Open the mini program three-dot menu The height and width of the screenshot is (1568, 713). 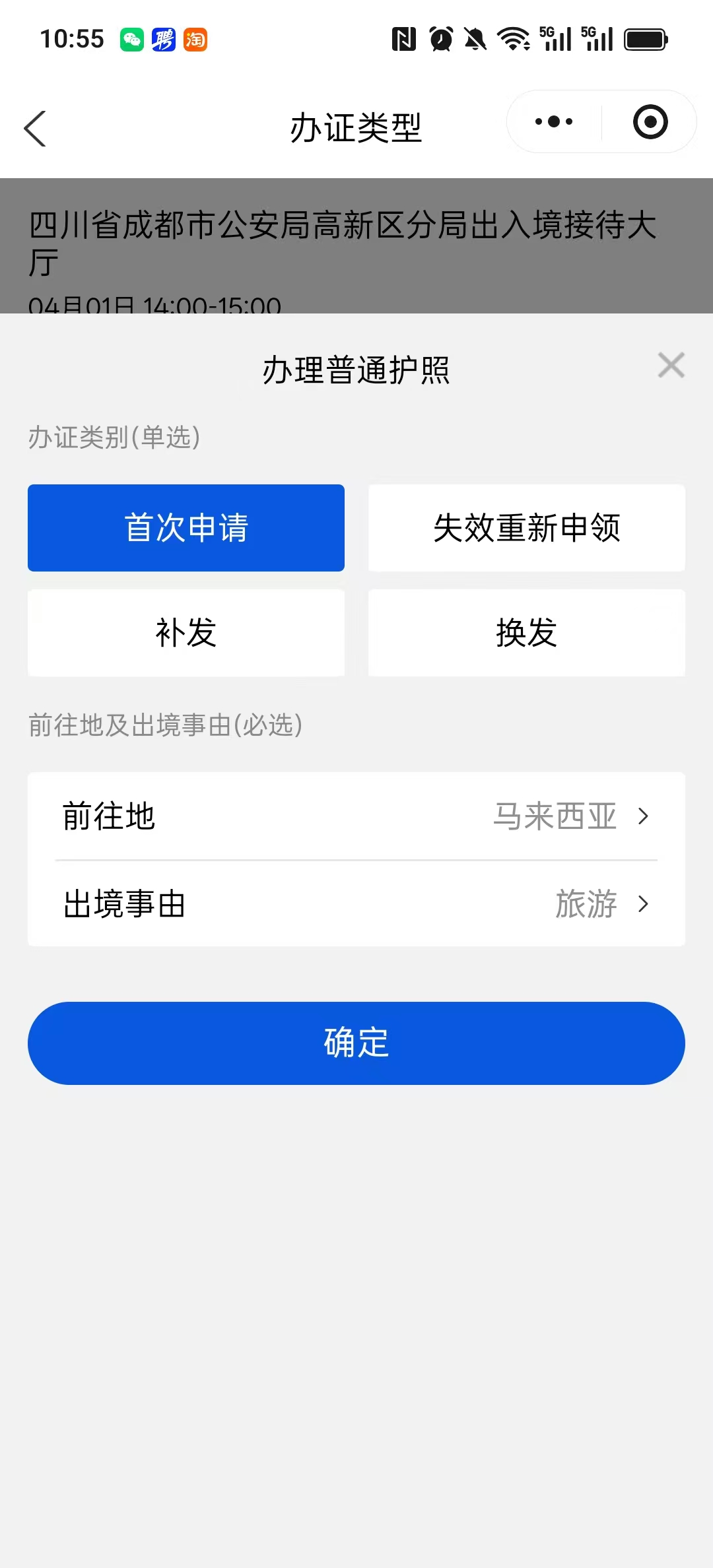tap(554, 122)
